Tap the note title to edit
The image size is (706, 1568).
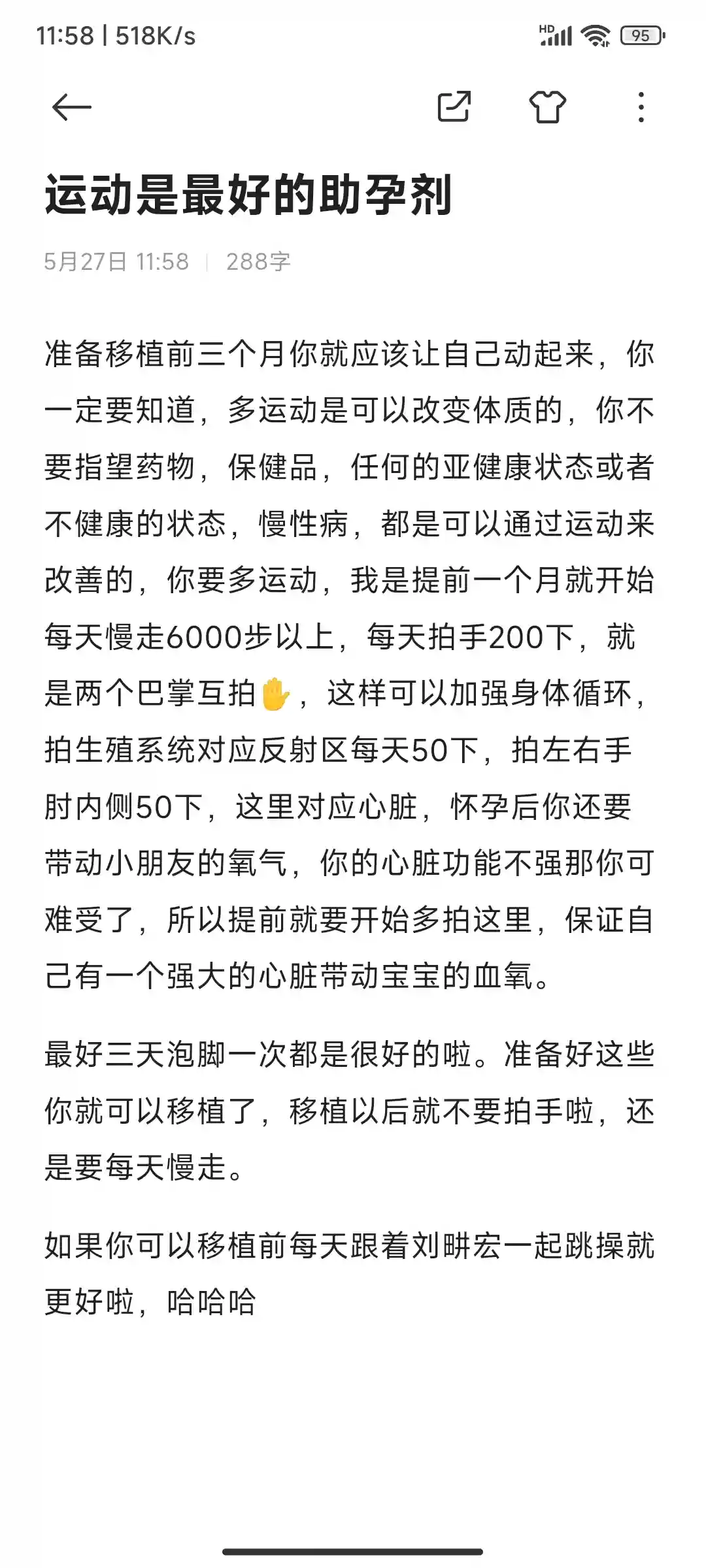248,195
